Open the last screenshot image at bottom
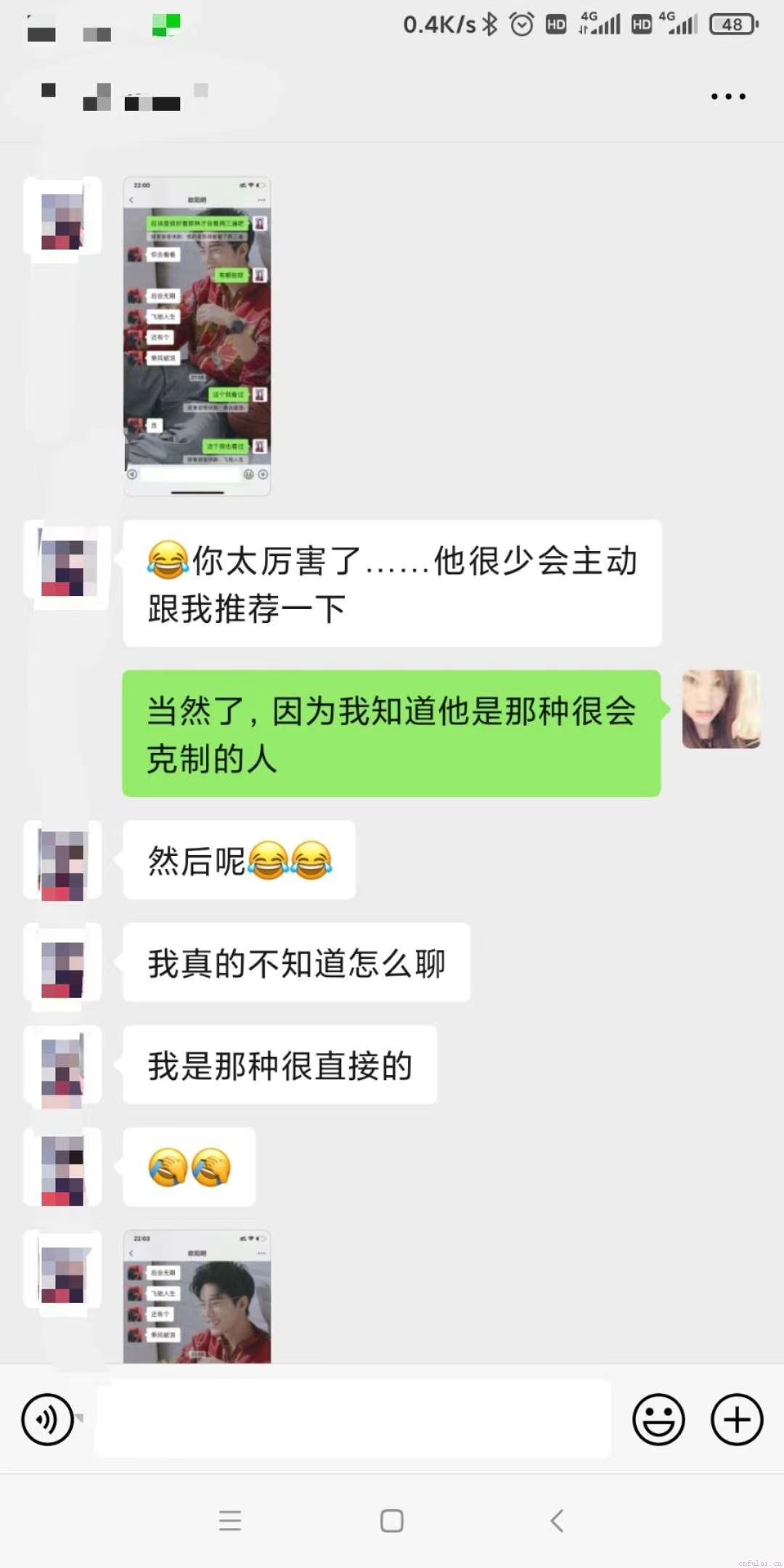784x1568 pixels. tap(197, 1296)
